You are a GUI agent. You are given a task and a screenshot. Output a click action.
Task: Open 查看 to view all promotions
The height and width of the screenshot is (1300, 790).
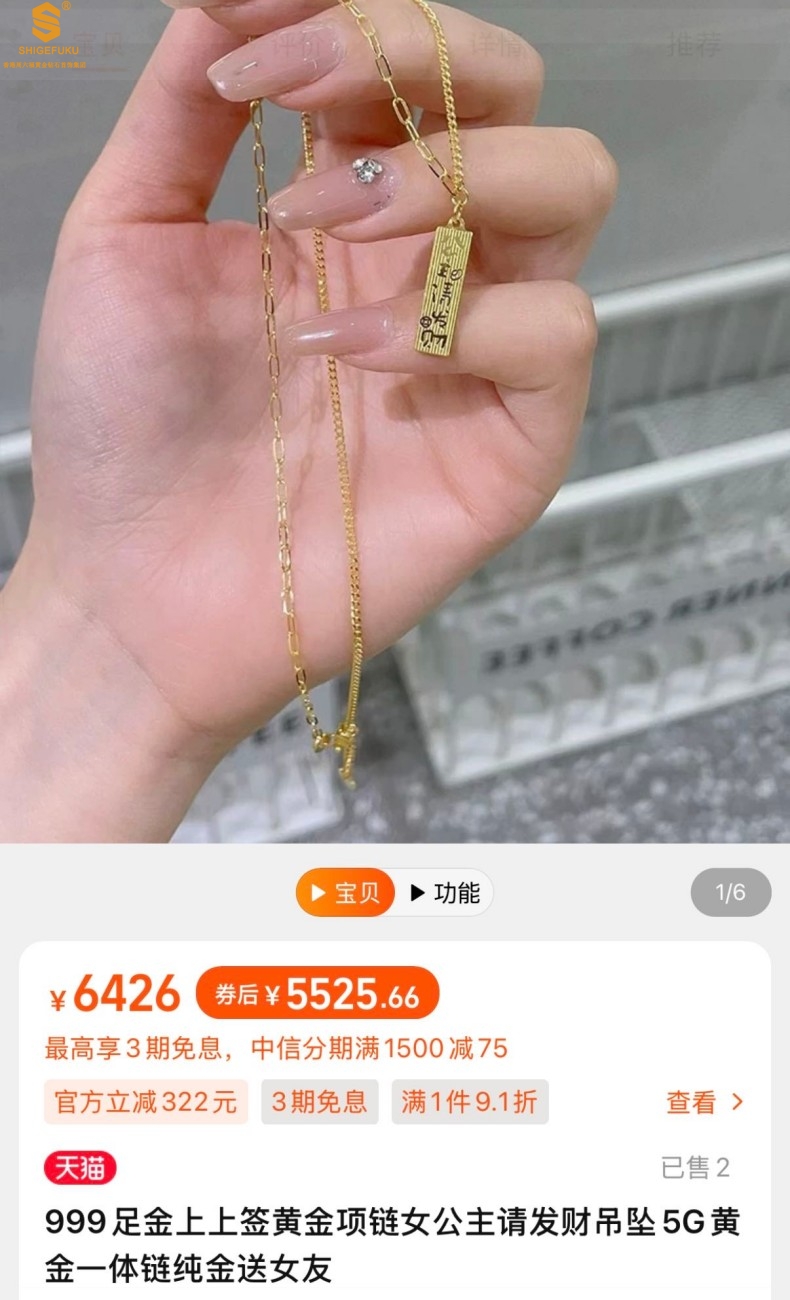(x=705, y=1102)
